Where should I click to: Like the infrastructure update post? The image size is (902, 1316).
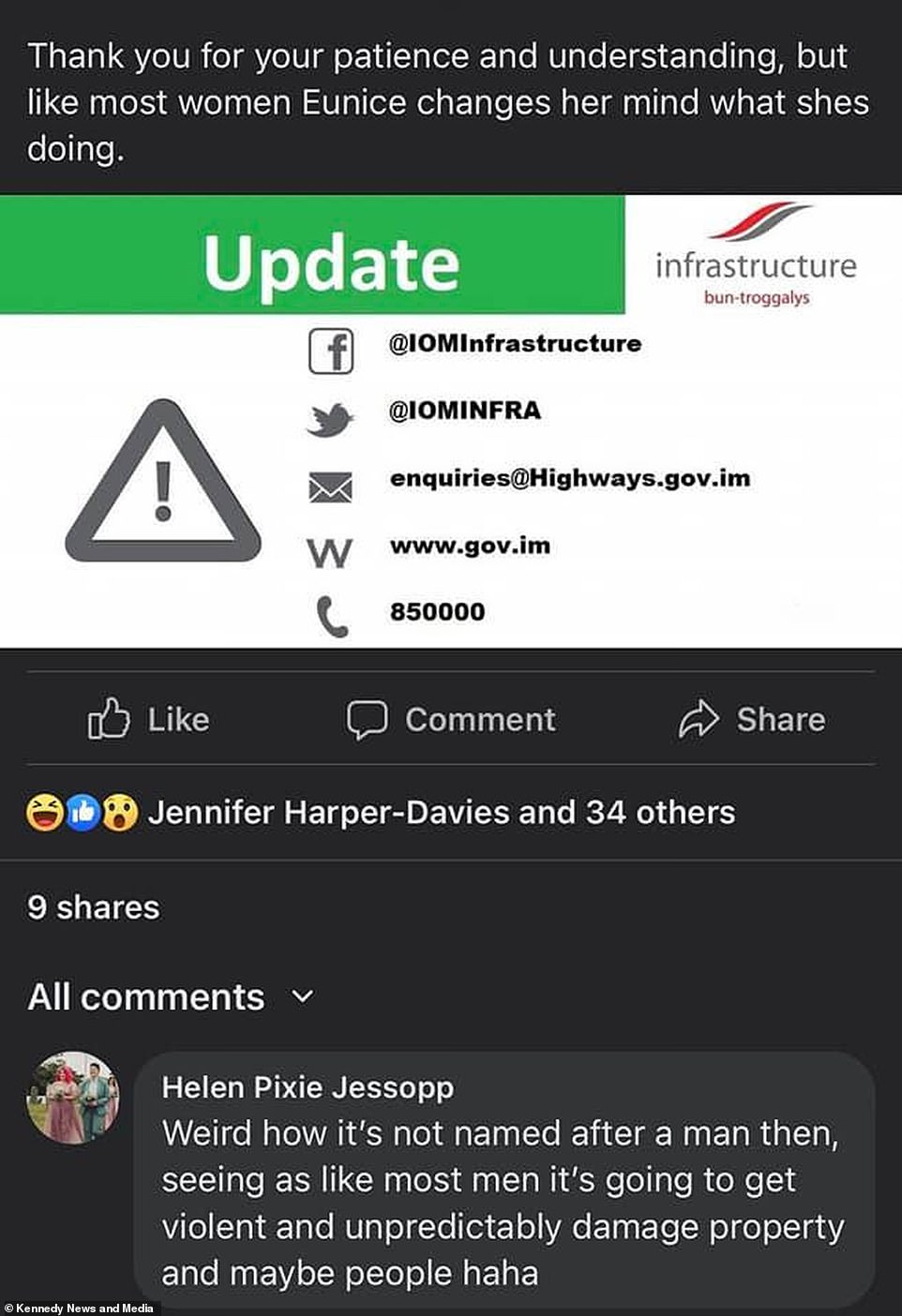[148, 719]
